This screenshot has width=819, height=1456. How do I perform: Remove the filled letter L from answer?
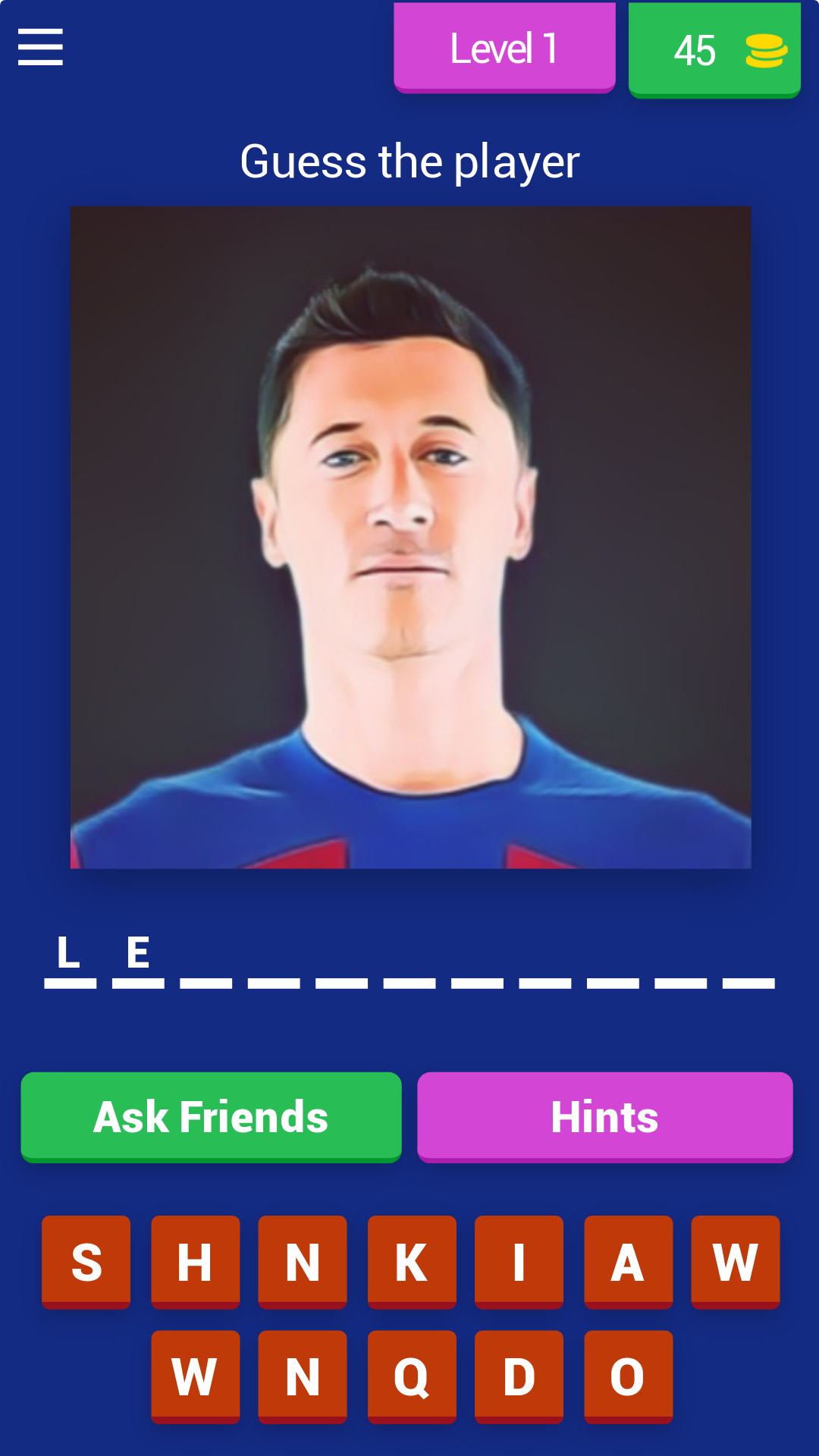[x=70, y=957]
